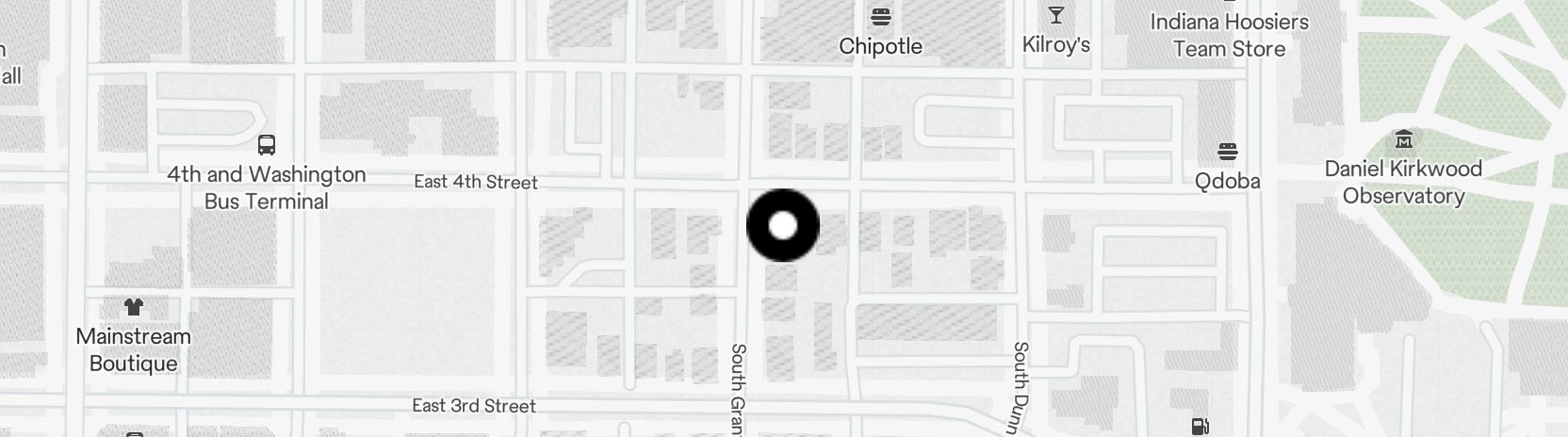
Task: Open the Qdoba restaurant marker
Action: pos(1227,151)
